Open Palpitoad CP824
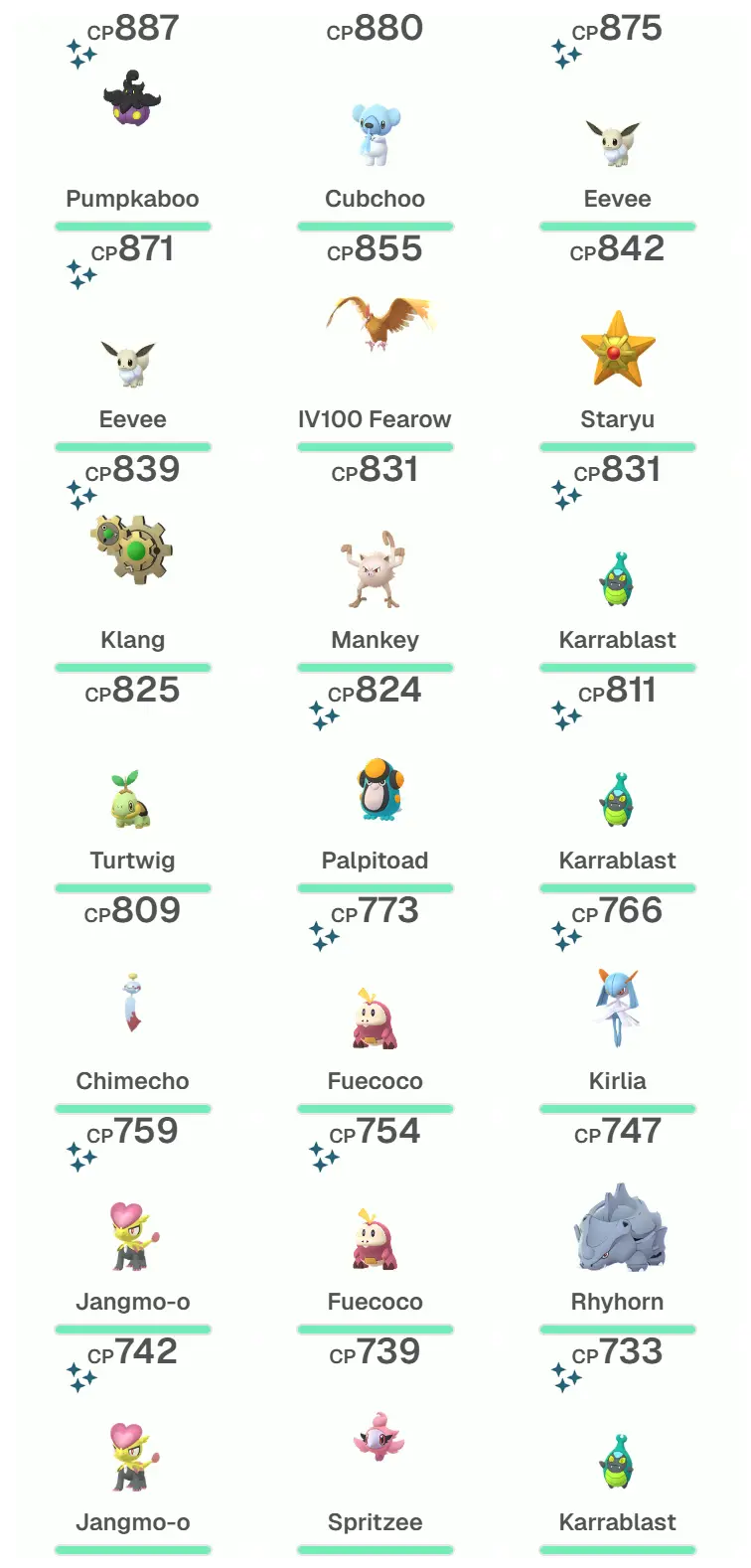The height and width of the screenshot is (1568, 751). click(375, 790)
